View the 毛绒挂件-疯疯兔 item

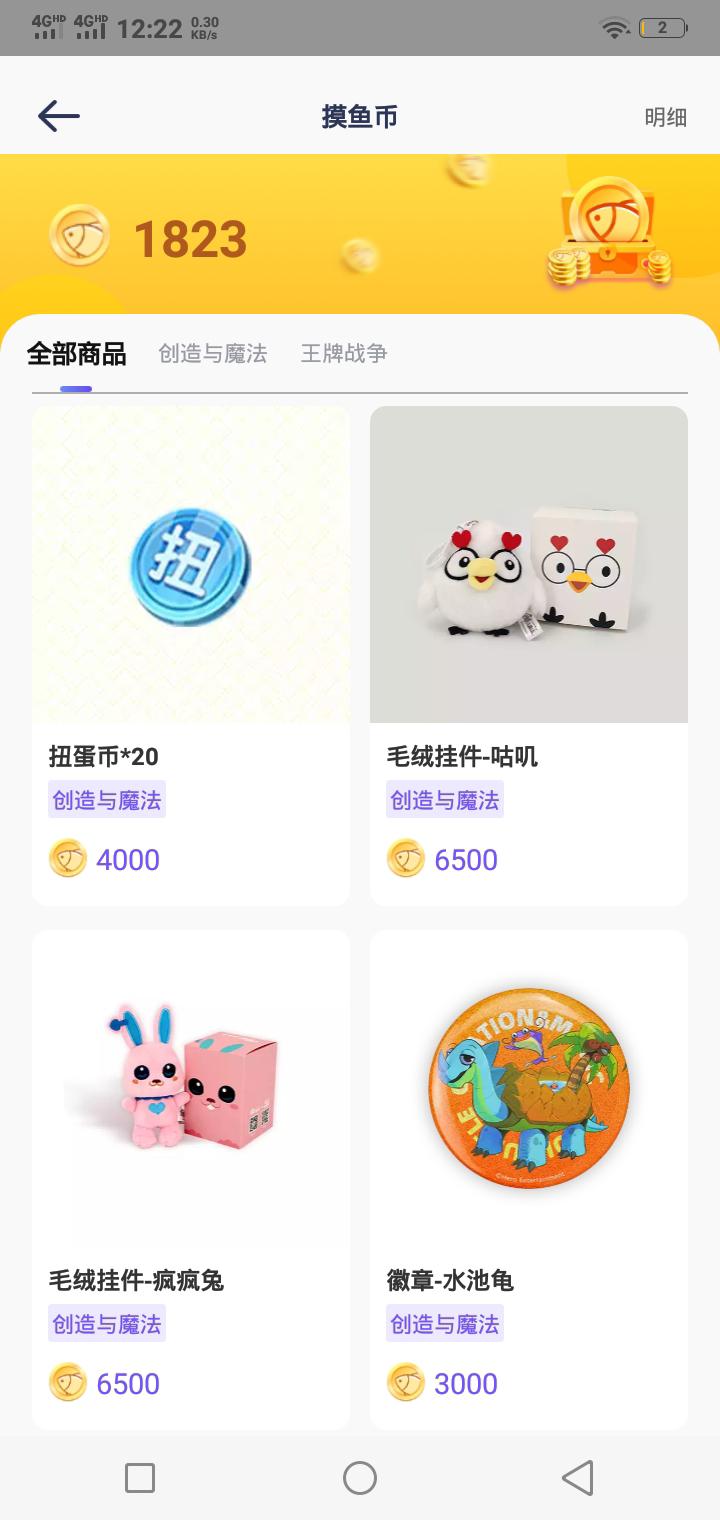click(191, 1180)
